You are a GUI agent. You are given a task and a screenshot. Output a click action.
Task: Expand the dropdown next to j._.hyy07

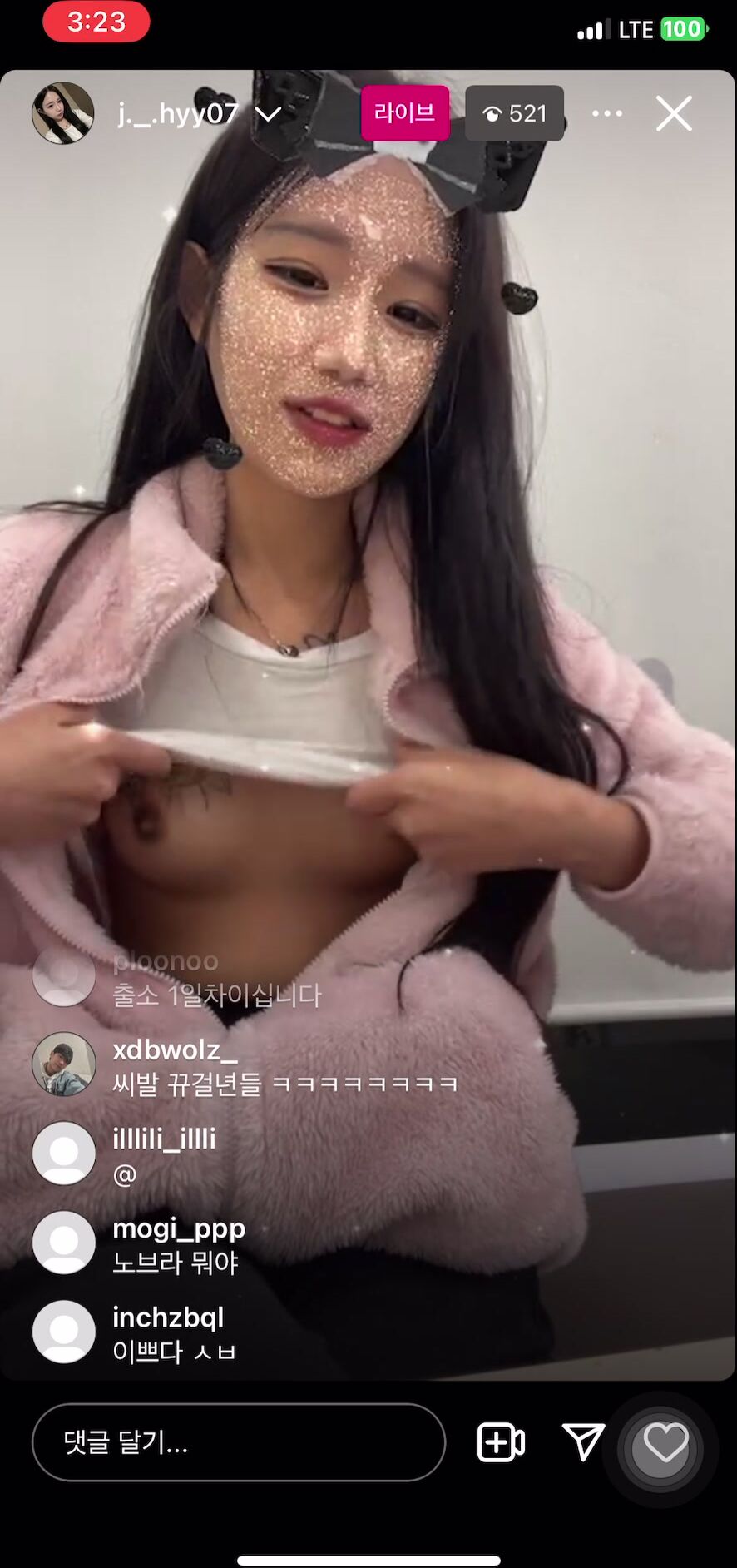[x=268, y=114]
